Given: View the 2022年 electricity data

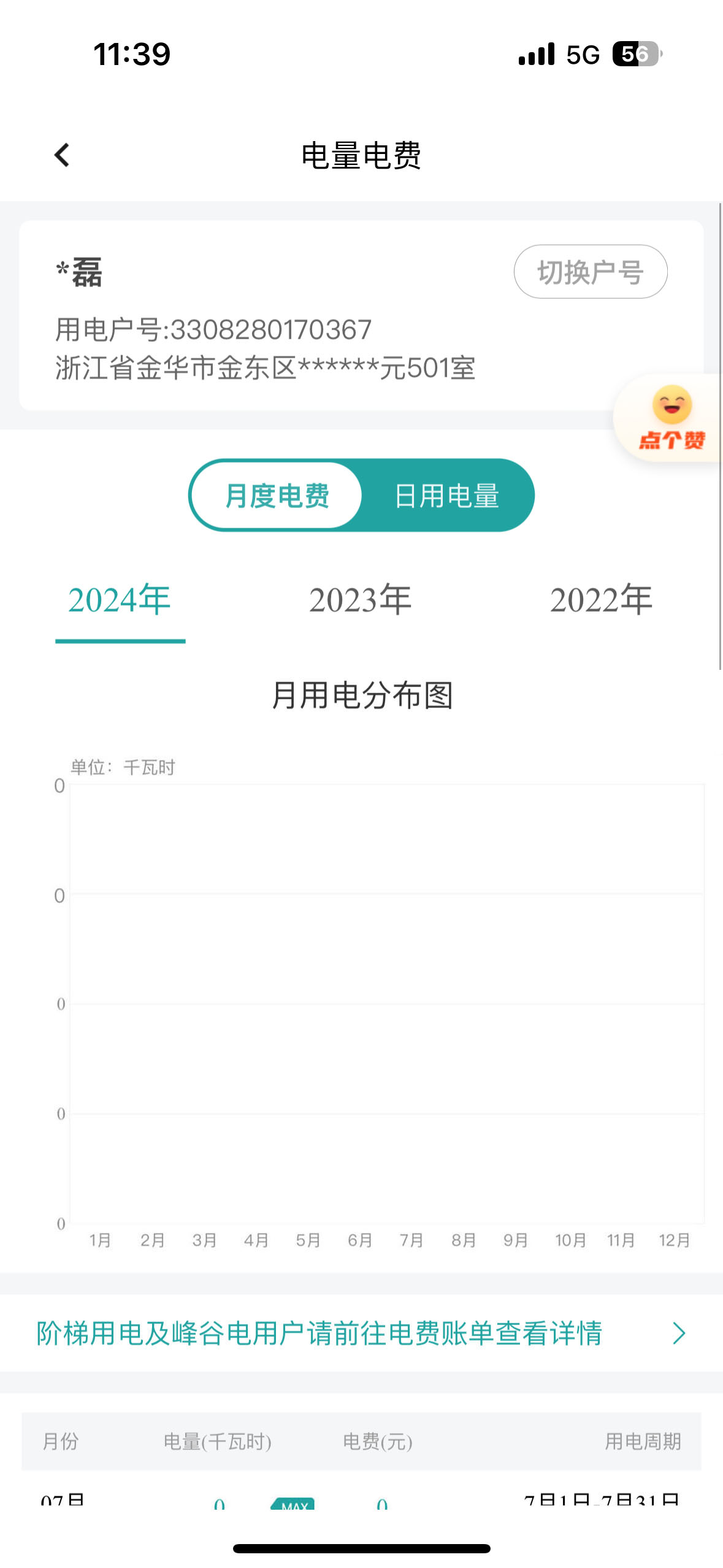Looking at the screenshot, I should click(601, 601).
